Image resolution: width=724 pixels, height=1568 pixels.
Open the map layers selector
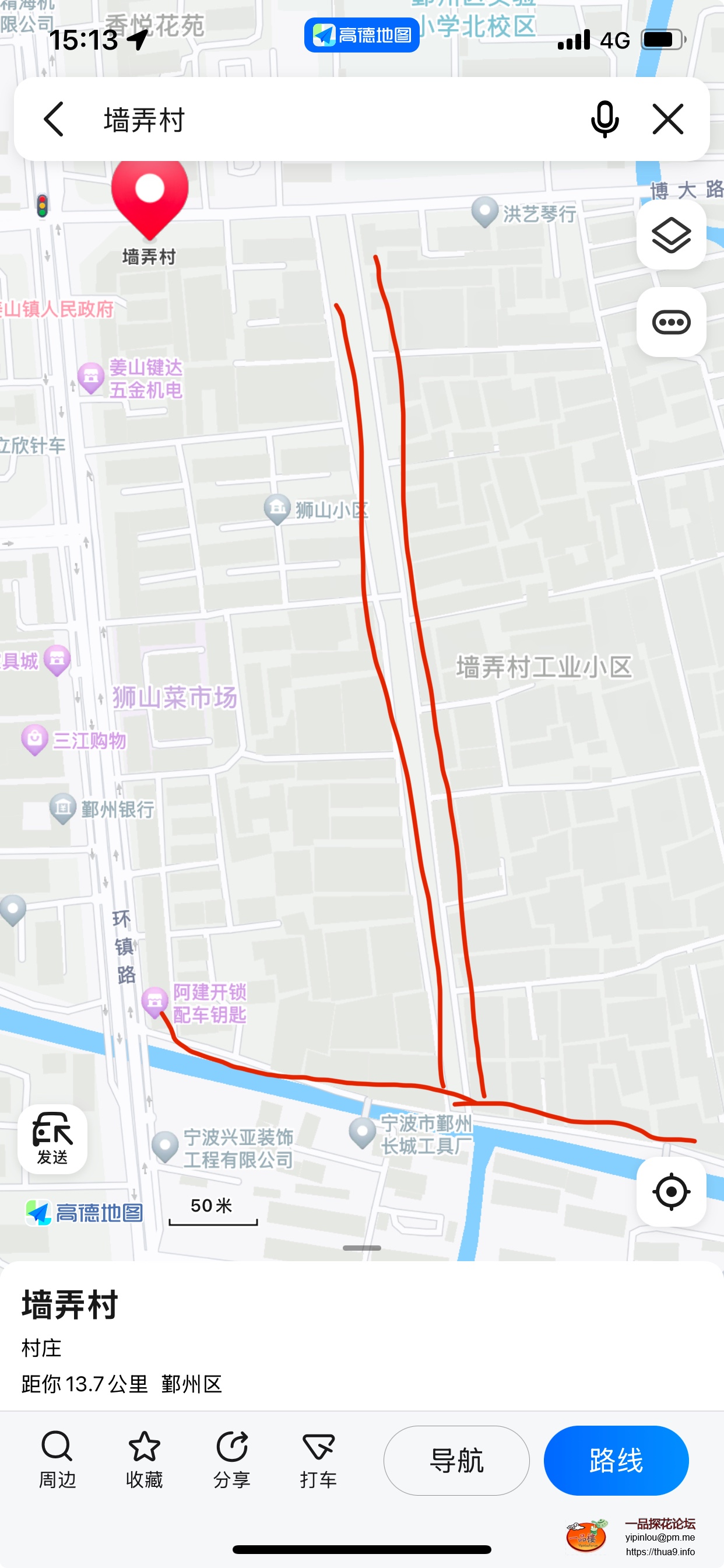pyautogui.click(x=671, y=235)
